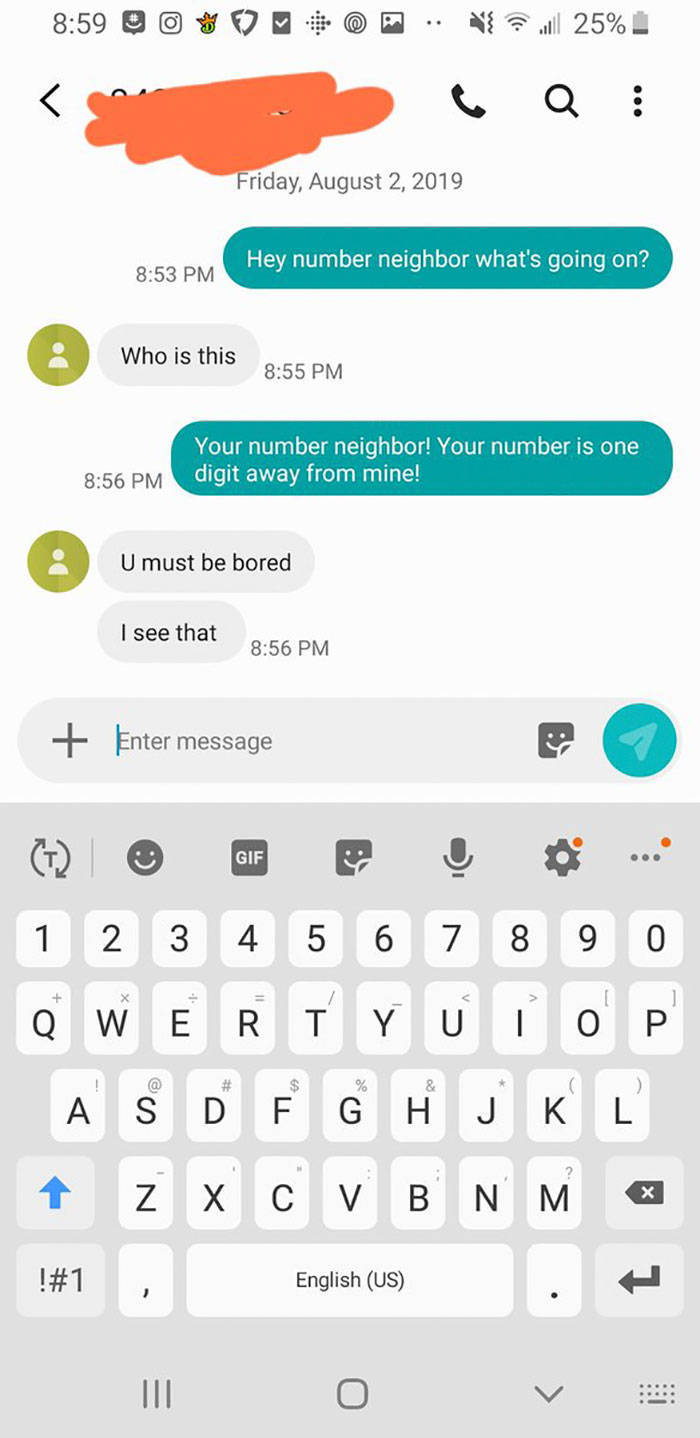Screen dimensions: 700x1438
Task: Open the GIF keyboard
Action: point(249,857)
